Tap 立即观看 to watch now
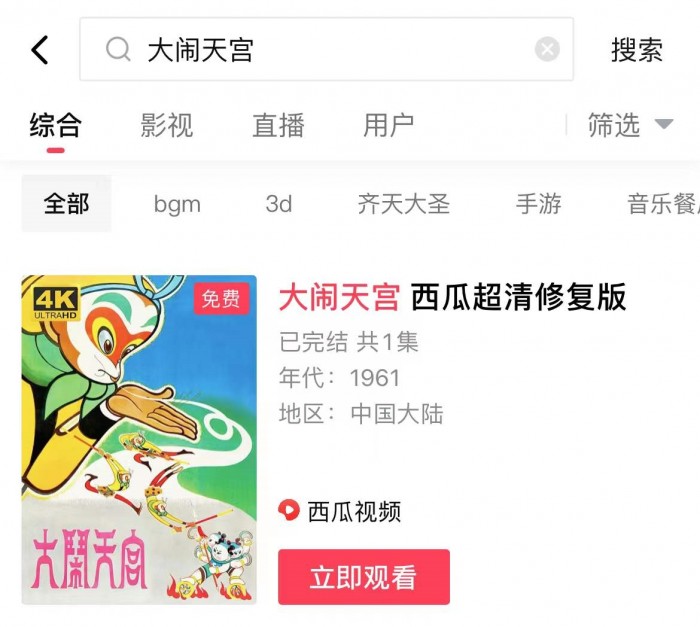 (x=363, y=577)
